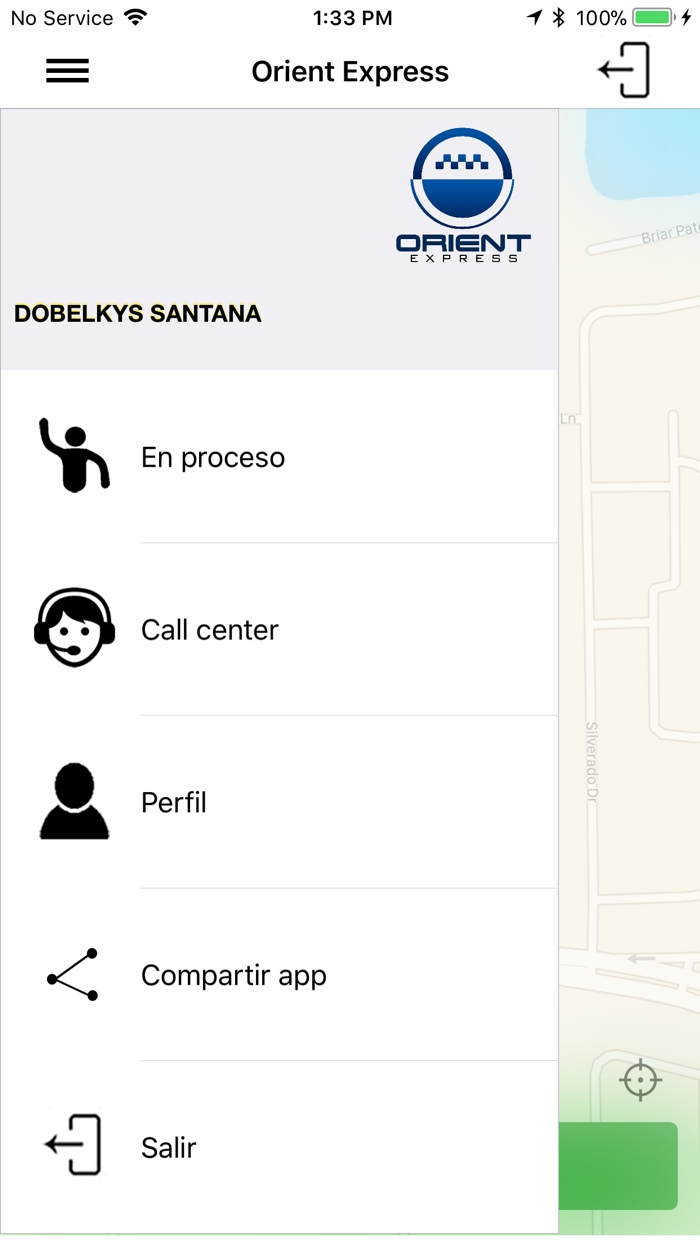Choose Salir to sign out
This screenshot has height=1244, width=700.
pos(169,1147)
